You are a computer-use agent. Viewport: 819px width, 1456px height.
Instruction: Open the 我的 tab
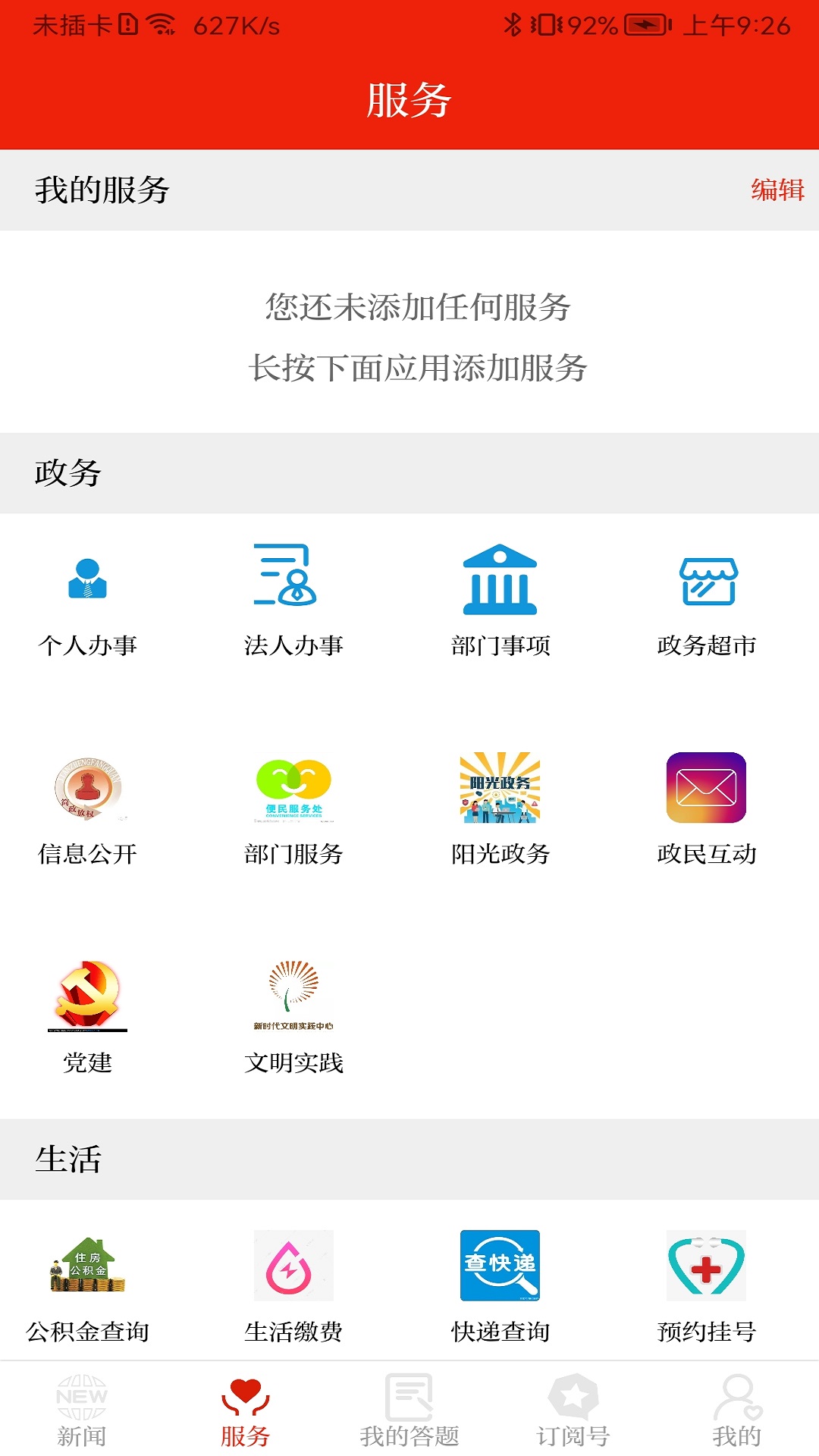click(x=736, y=1410)
